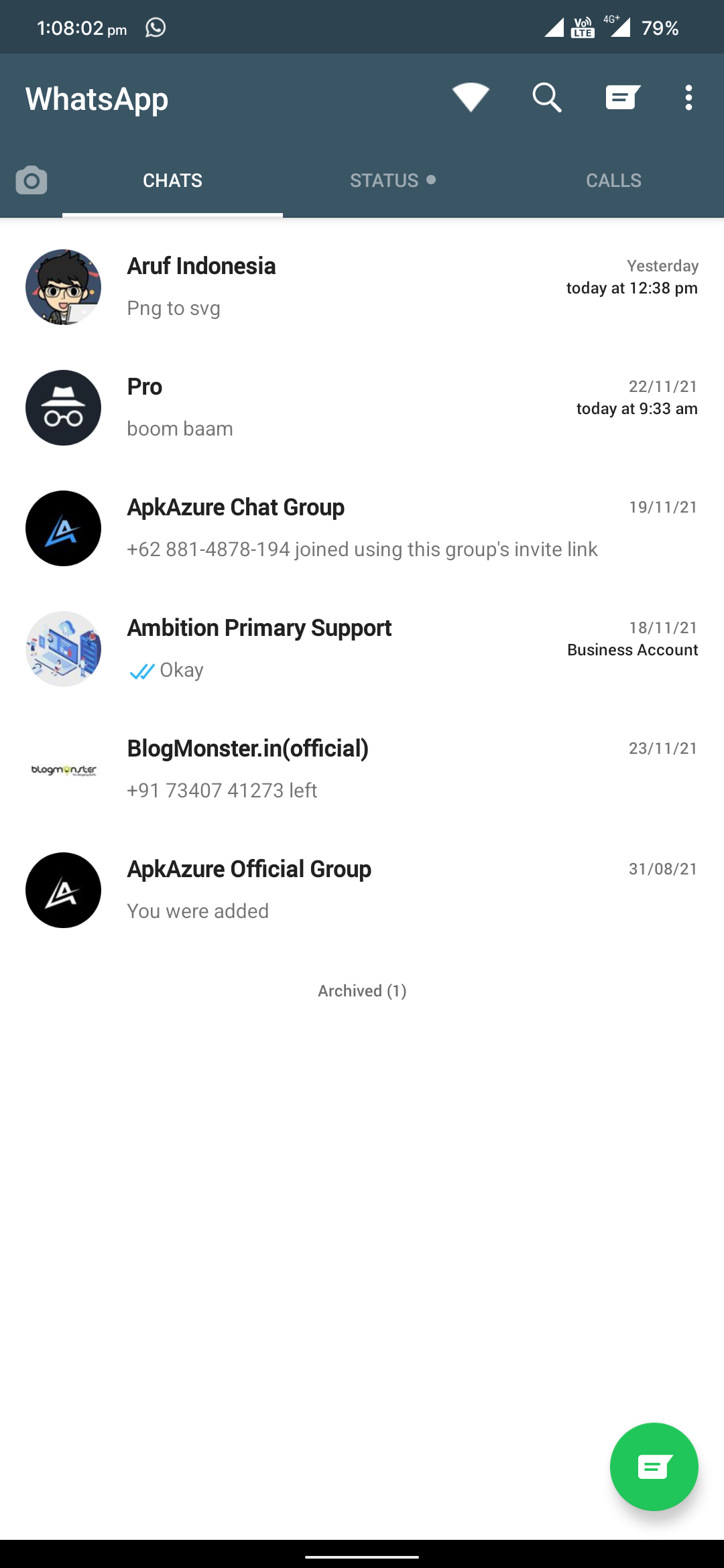This screenshot has width=724, height=1568.
Task: View Aruf Indonesia's profile picture
Action: tap(64, 287)
